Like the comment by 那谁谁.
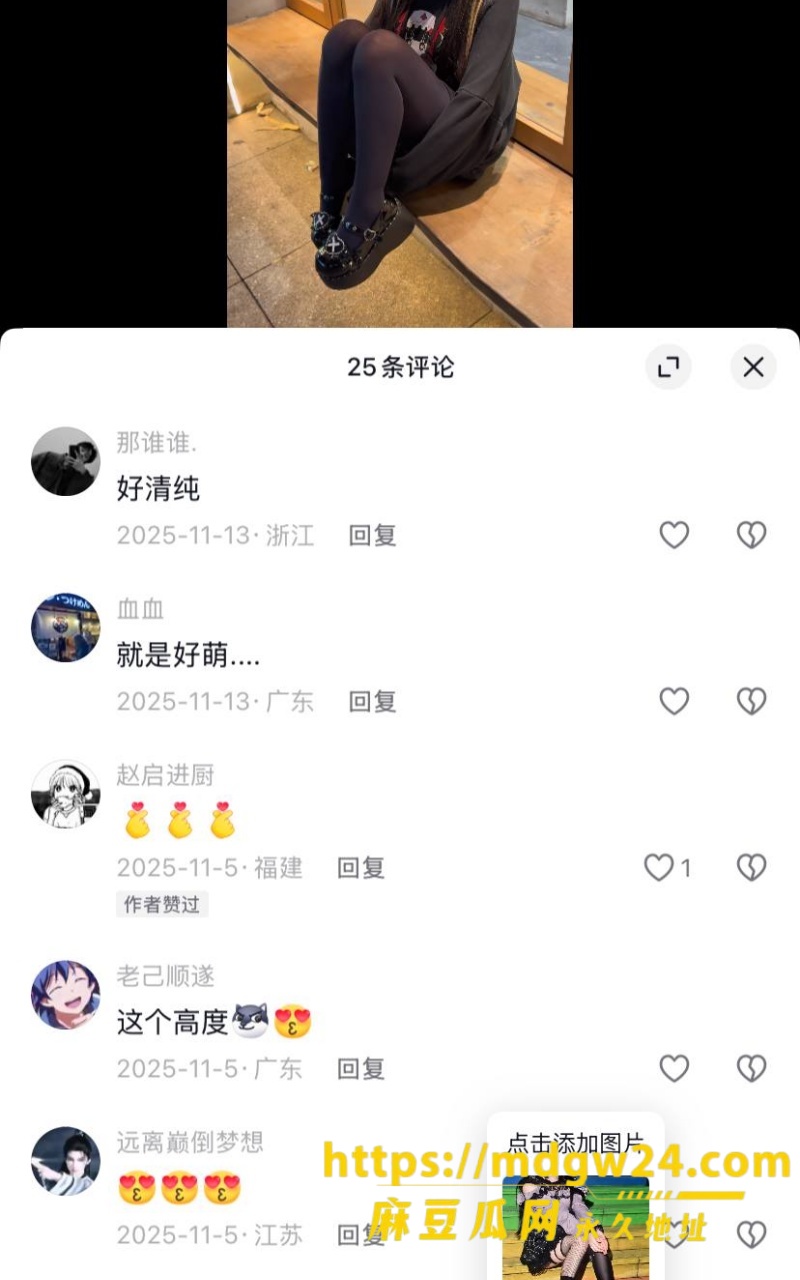 click(674, 535)
